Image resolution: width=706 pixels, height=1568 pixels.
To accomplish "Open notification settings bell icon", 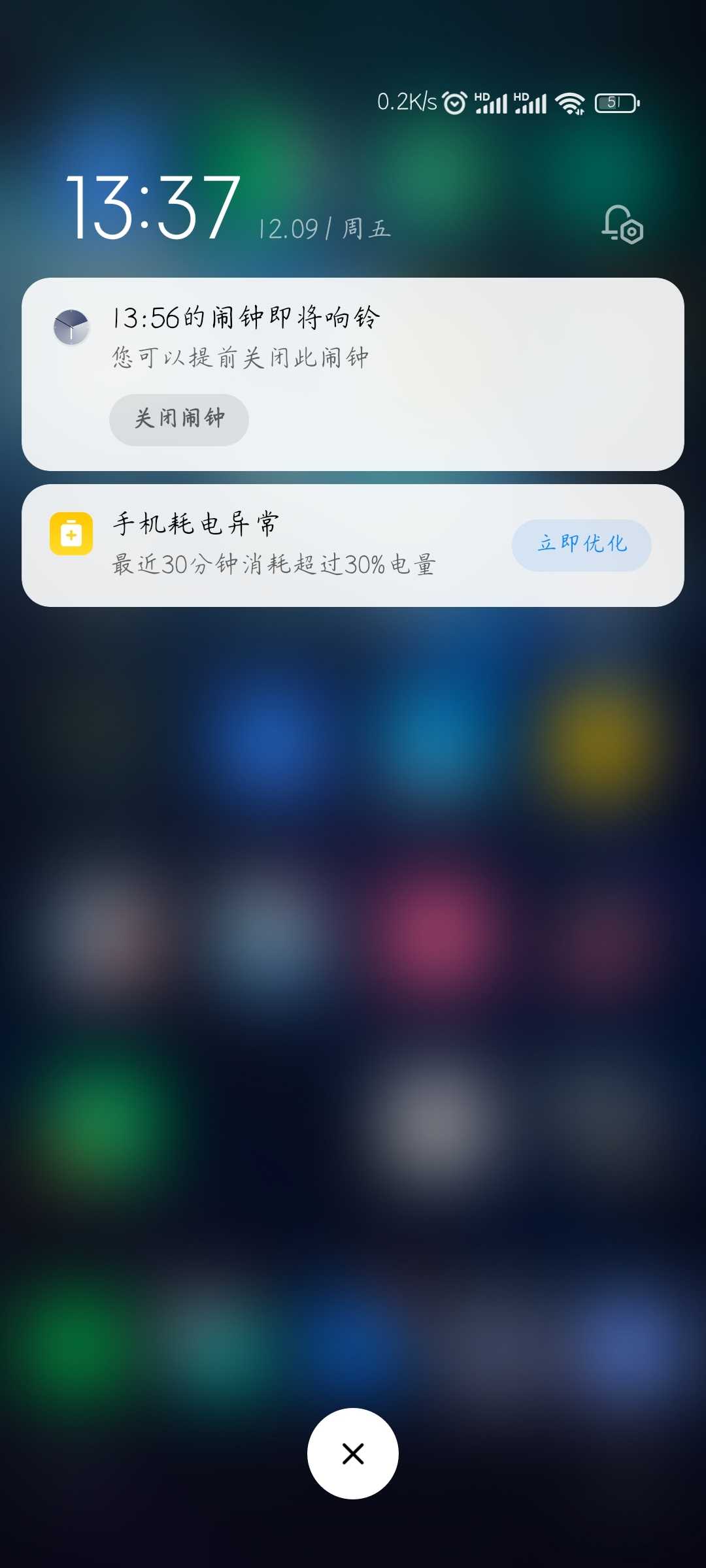I will (x=622, y=225).
